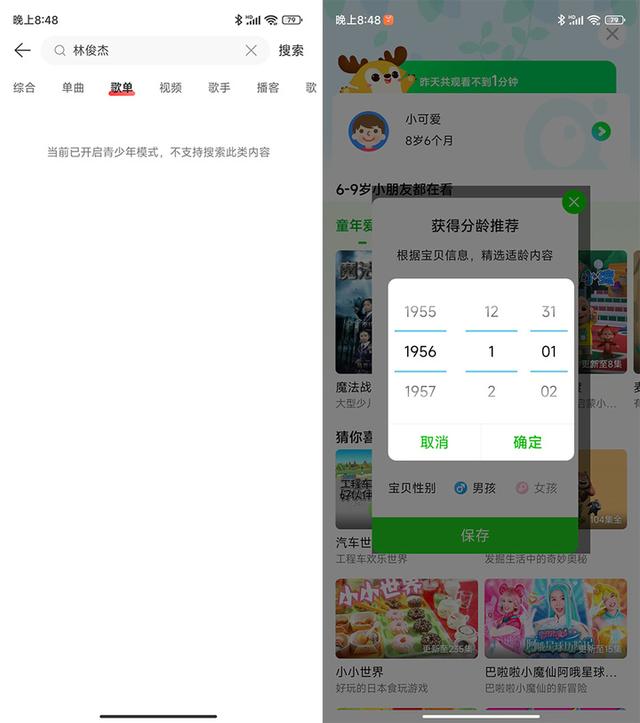
Task: Open the 巴啦啦小魔仙阿咧星球 card
Action: click(555, 618)
